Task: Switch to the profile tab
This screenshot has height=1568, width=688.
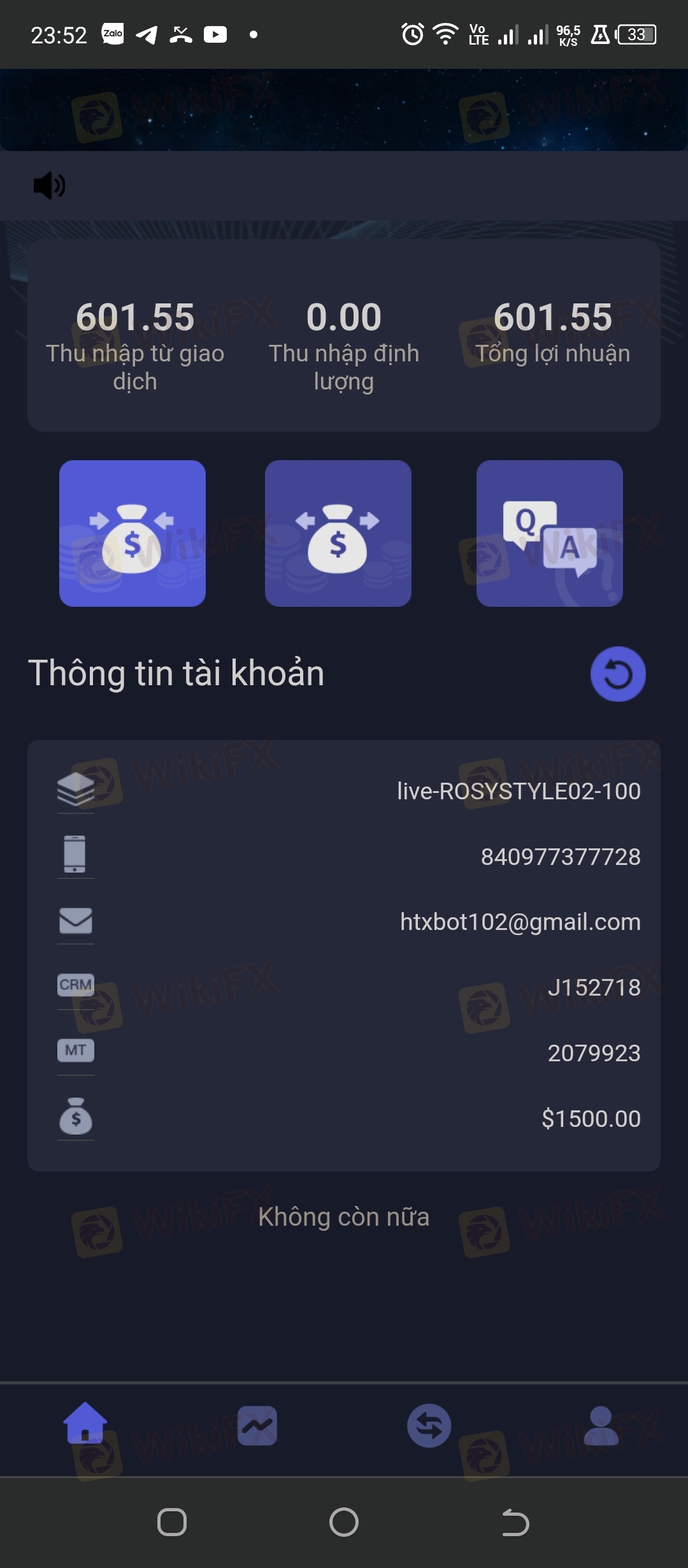Action: point(601,1425)
